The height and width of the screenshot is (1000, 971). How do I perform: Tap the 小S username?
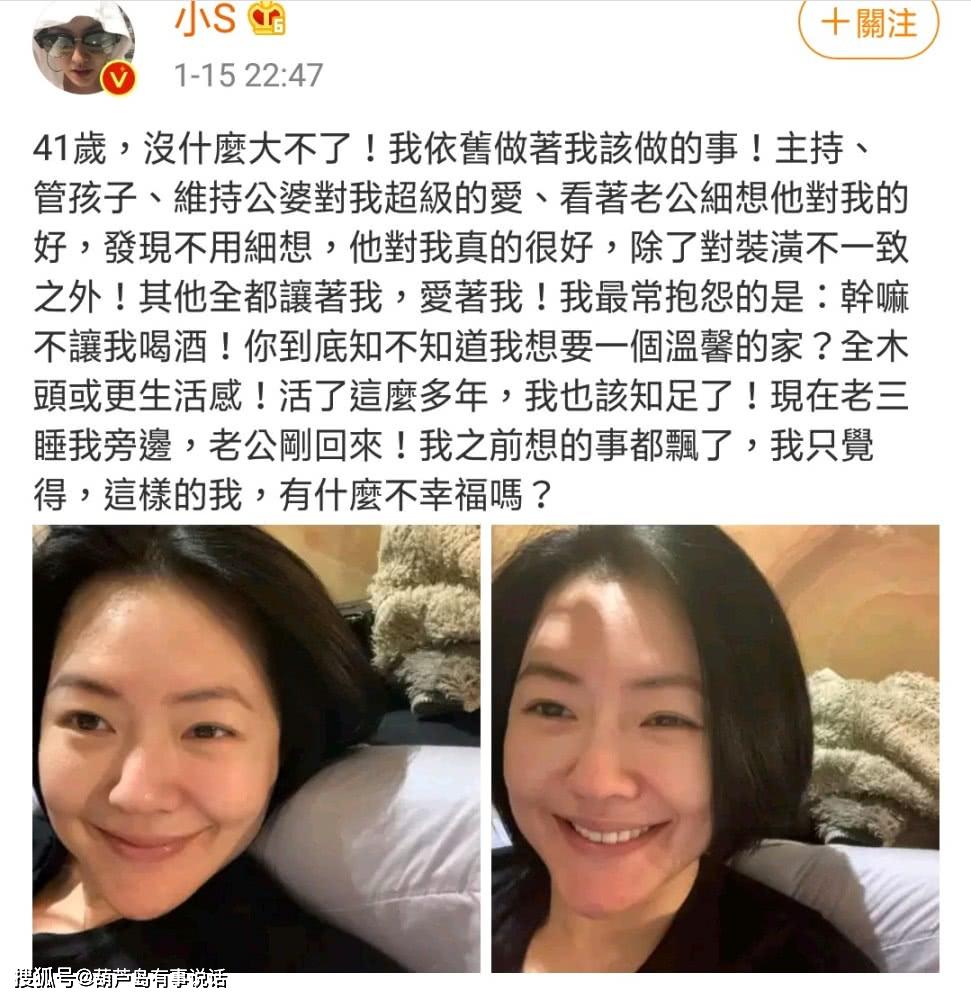point(205,18)
